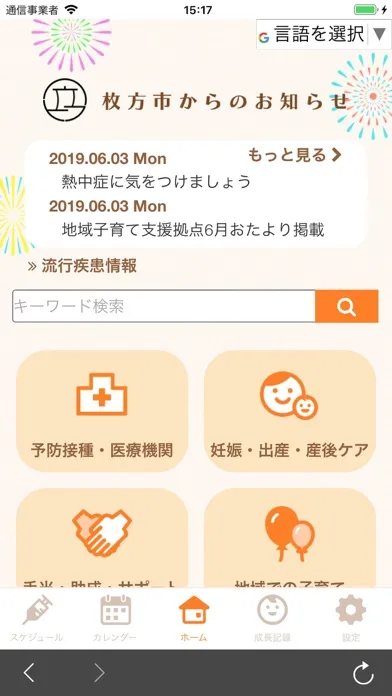Select the ホーム tab
The width and height of the screenshot is (392, 696).
pos(194,619)
